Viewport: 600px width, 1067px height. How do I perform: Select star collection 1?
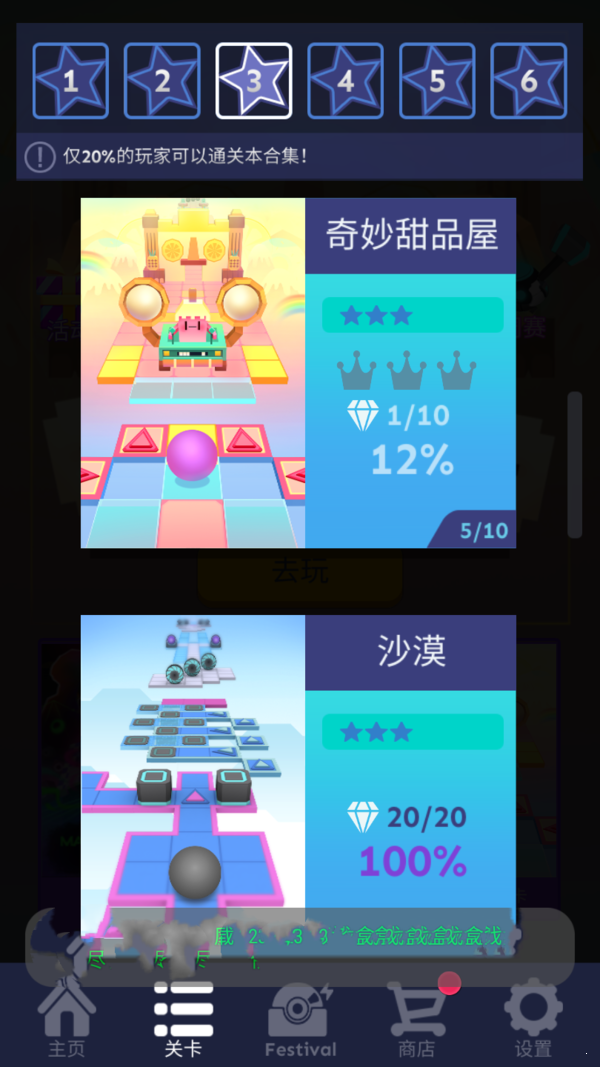click(71, 81)
